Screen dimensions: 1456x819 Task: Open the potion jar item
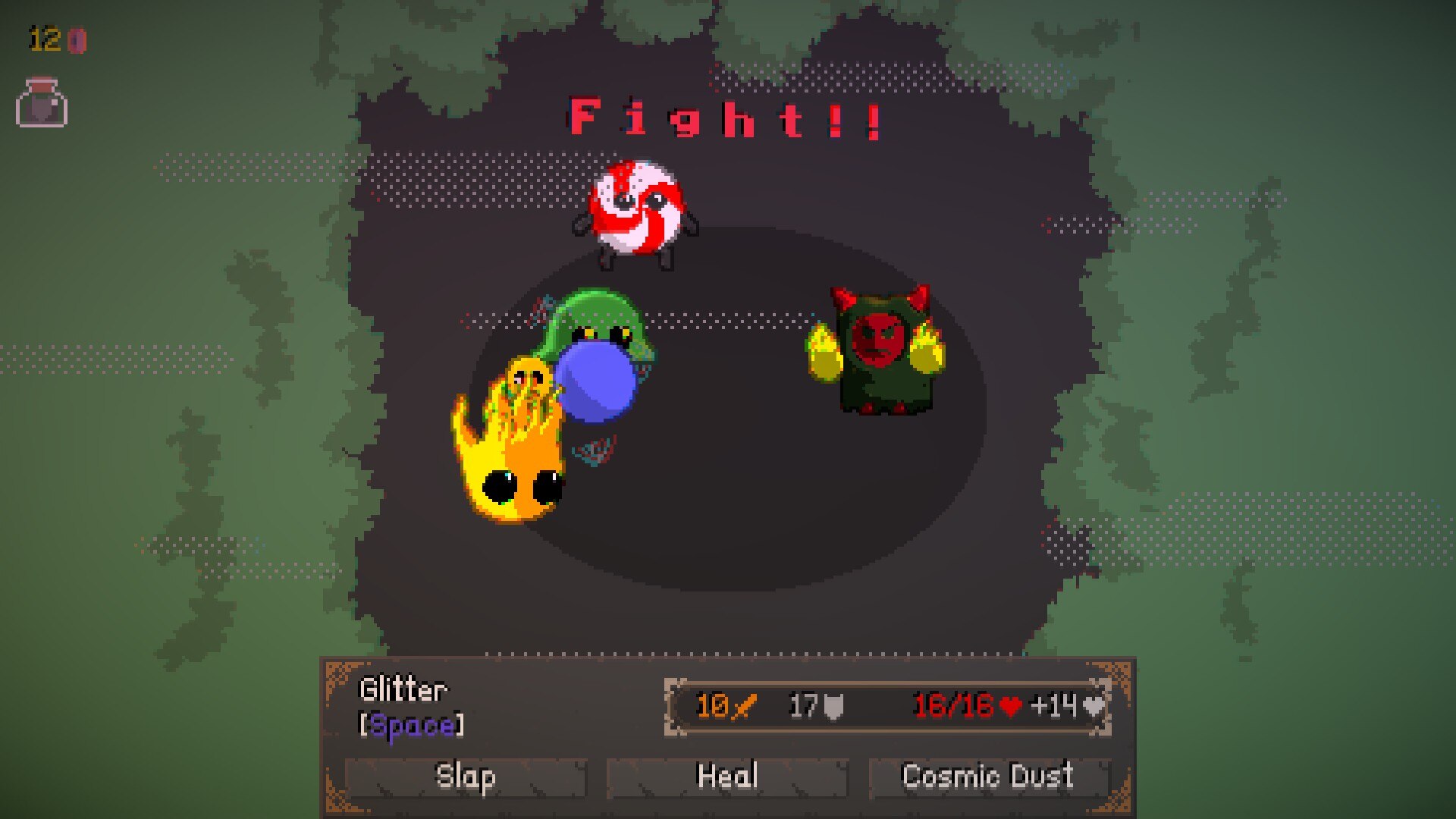(42, 103)
